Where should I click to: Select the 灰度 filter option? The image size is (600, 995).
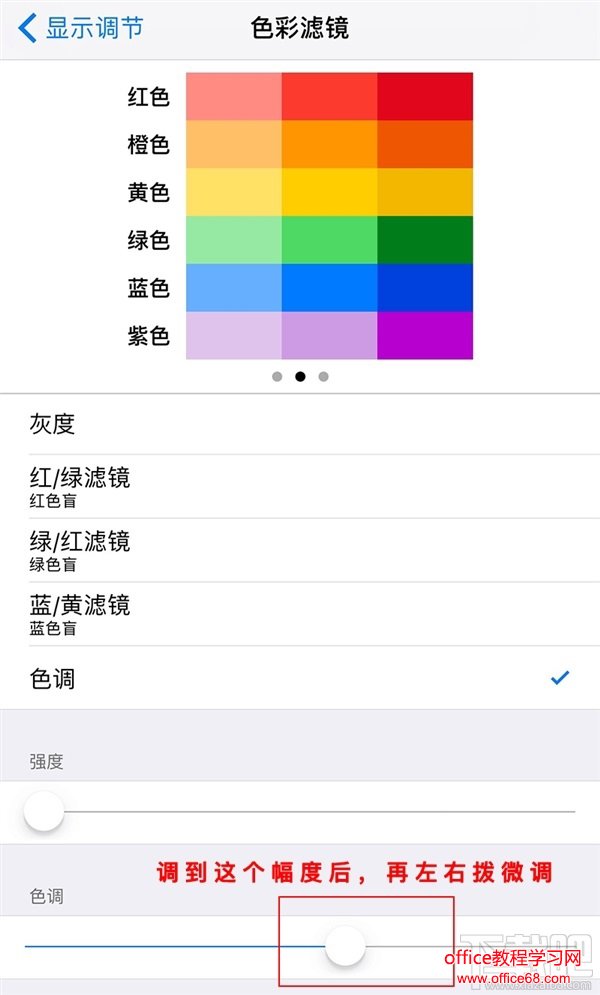click(300, 425)
